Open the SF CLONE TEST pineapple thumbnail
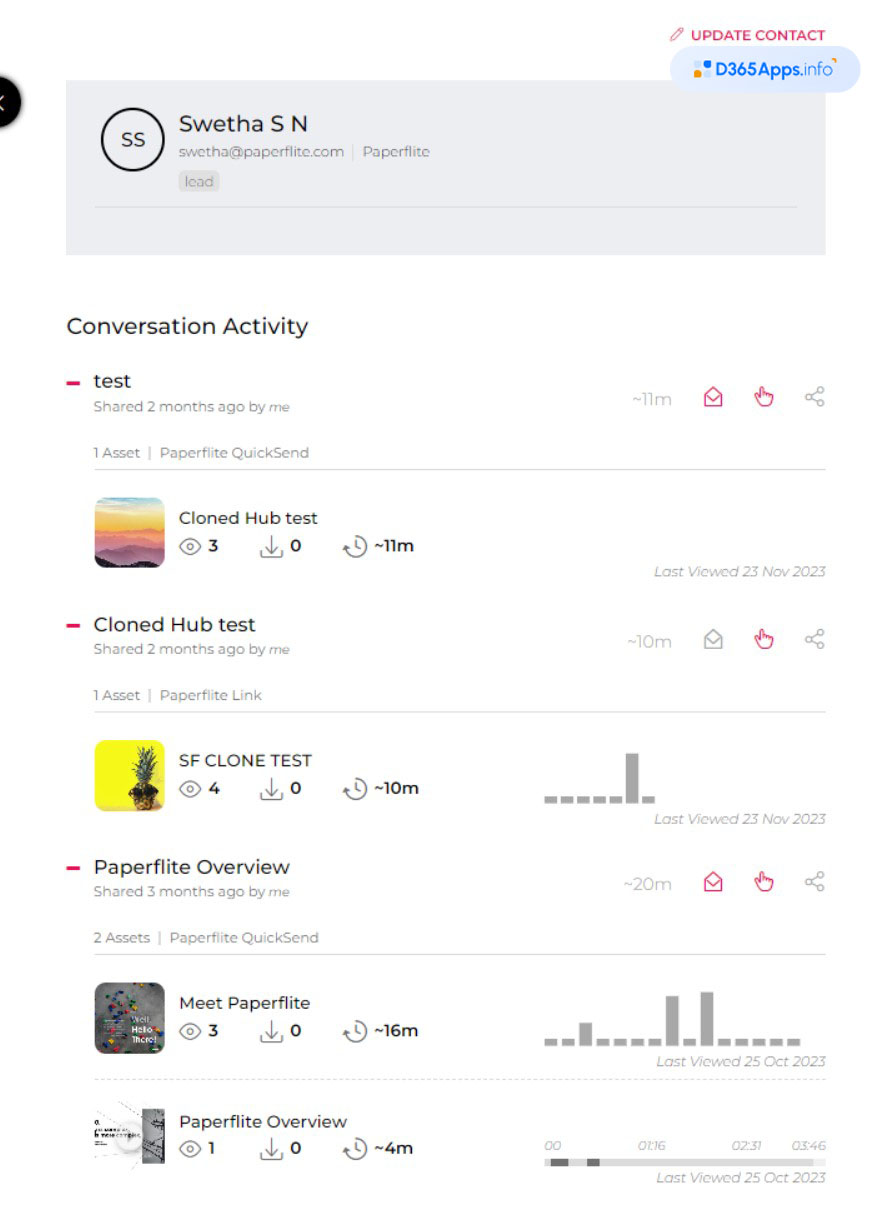The image size is (881, 1211). pos(129,775)
